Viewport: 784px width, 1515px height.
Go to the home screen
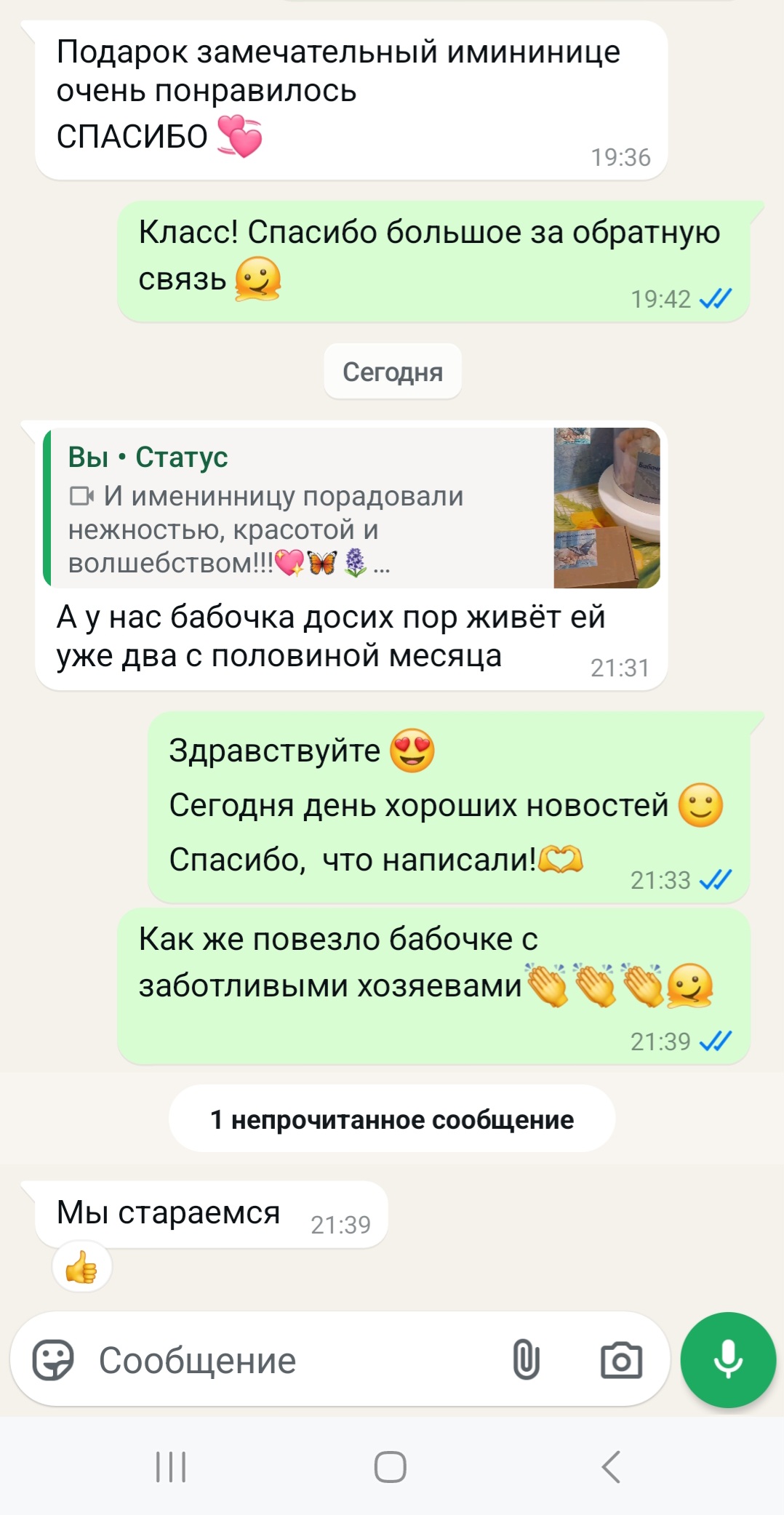[391, 1466]
